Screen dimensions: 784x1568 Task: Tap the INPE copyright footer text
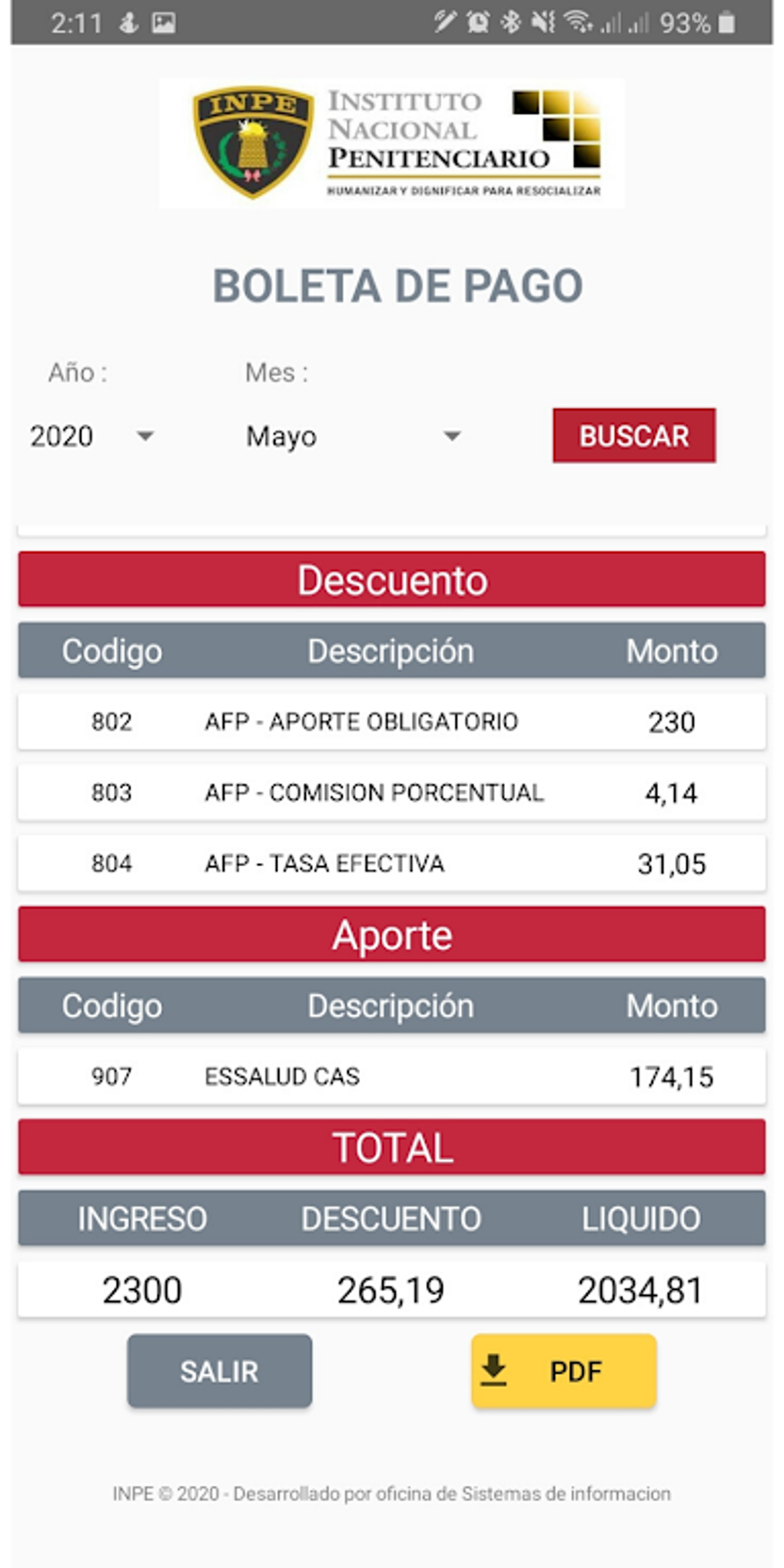392,1493
